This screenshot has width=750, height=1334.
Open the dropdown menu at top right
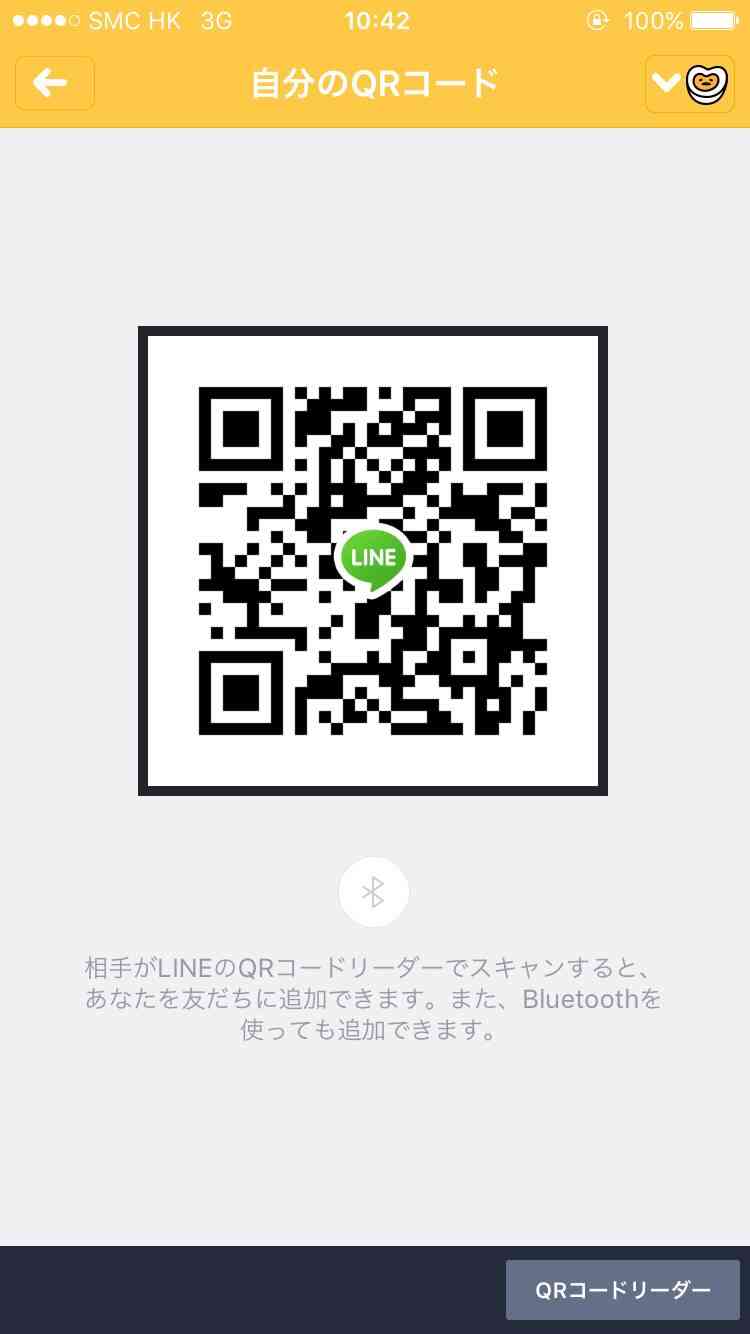pos(690,84)
